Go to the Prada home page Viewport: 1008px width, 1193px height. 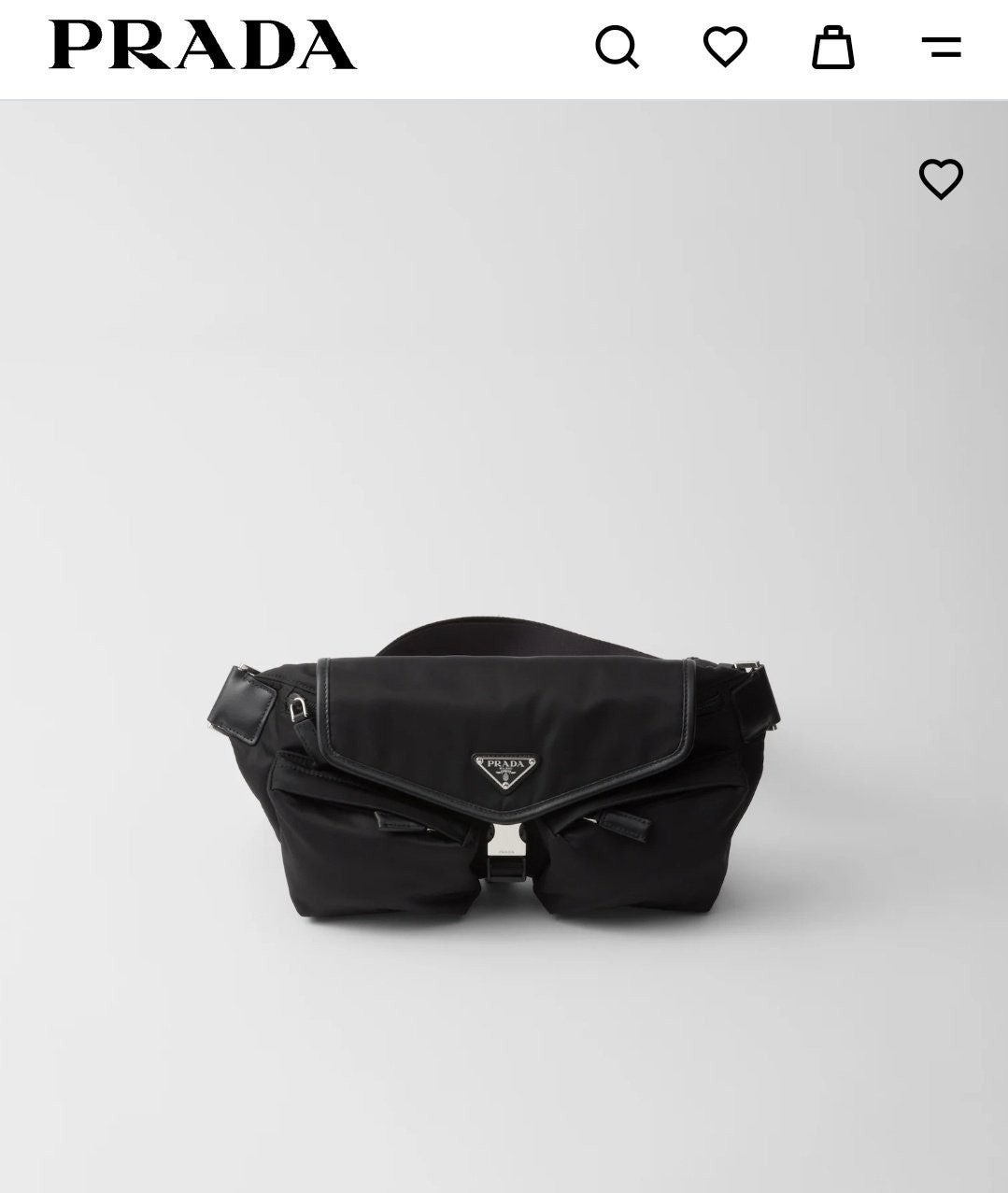click(203, 46)
